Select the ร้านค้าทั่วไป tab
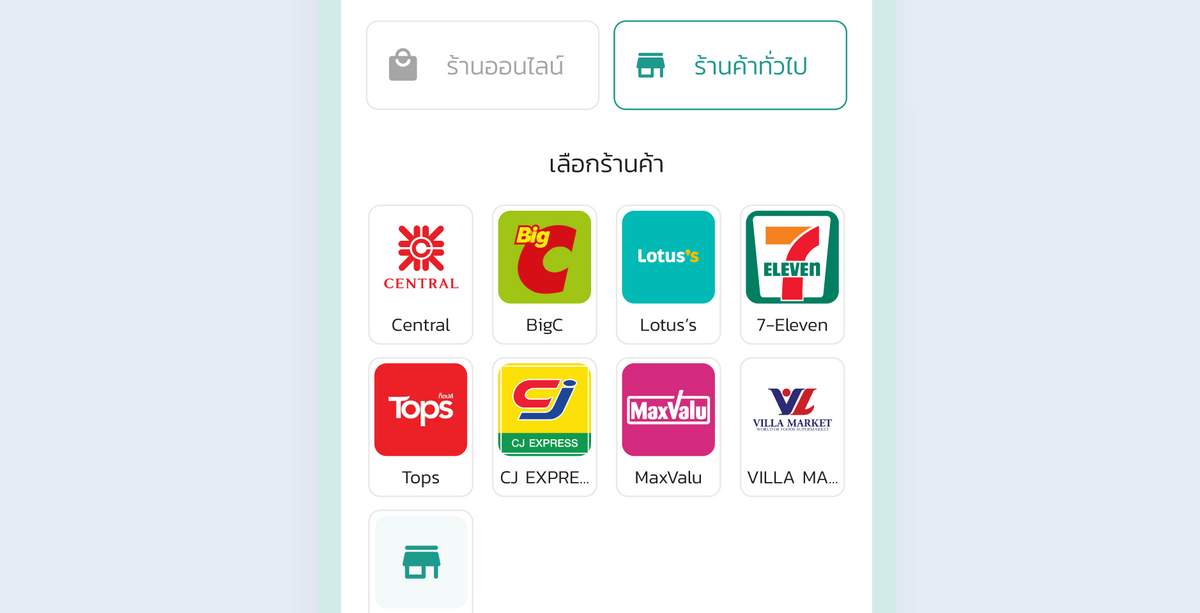 pyautogui.click(x=730, y=66)
